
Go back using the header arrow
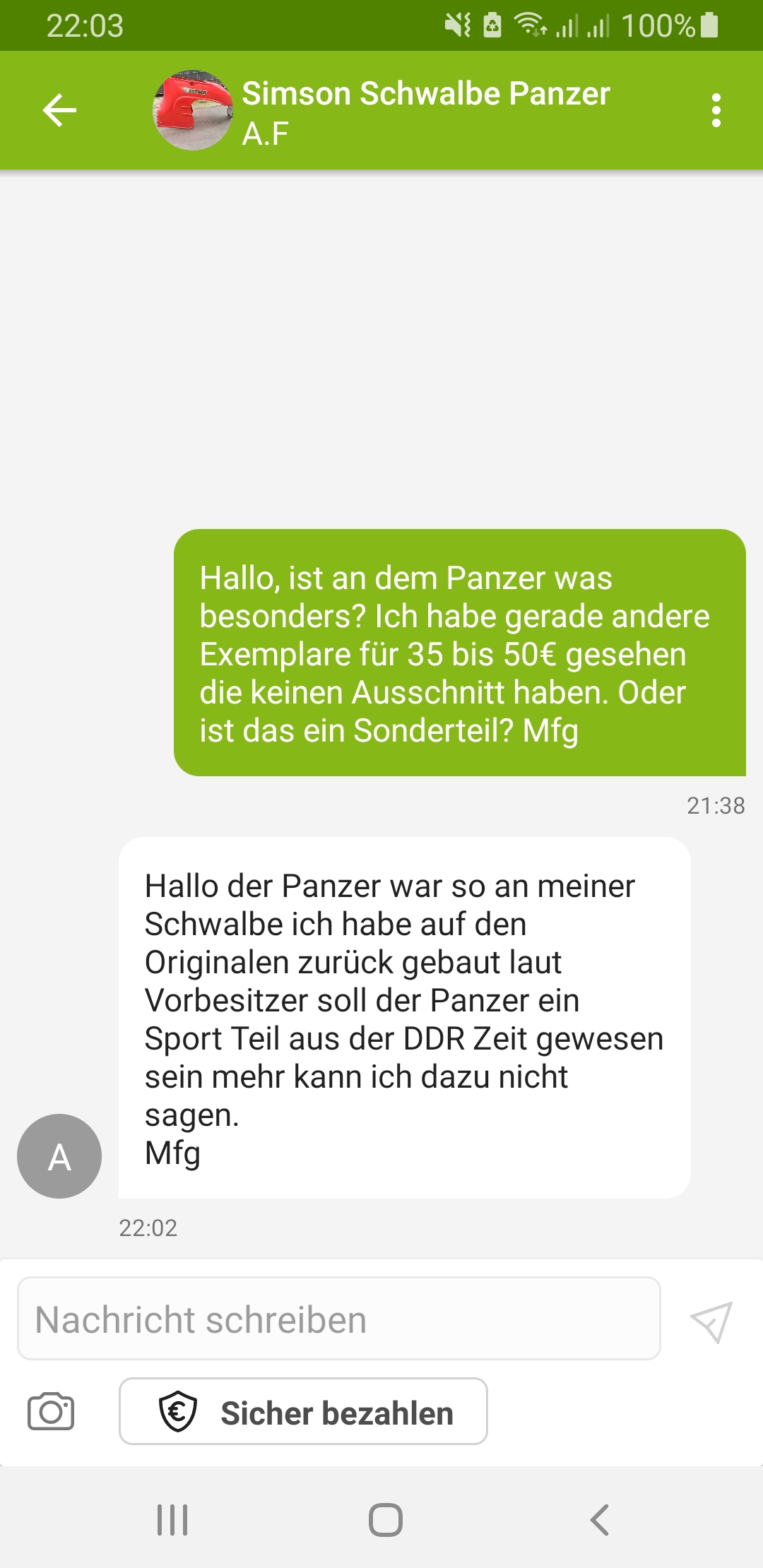coord(59,111)
